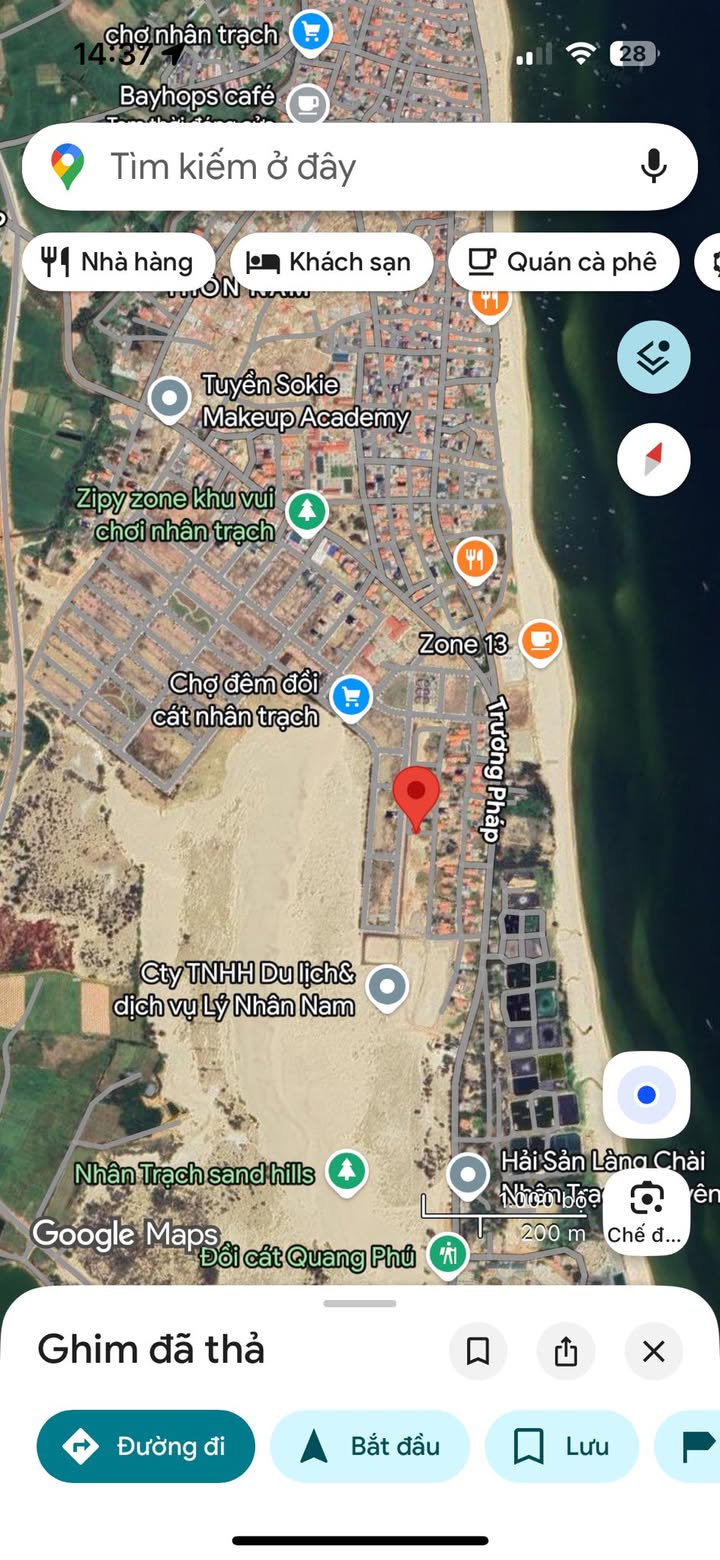Open the Zone 13 café marker

click(540, 642)
